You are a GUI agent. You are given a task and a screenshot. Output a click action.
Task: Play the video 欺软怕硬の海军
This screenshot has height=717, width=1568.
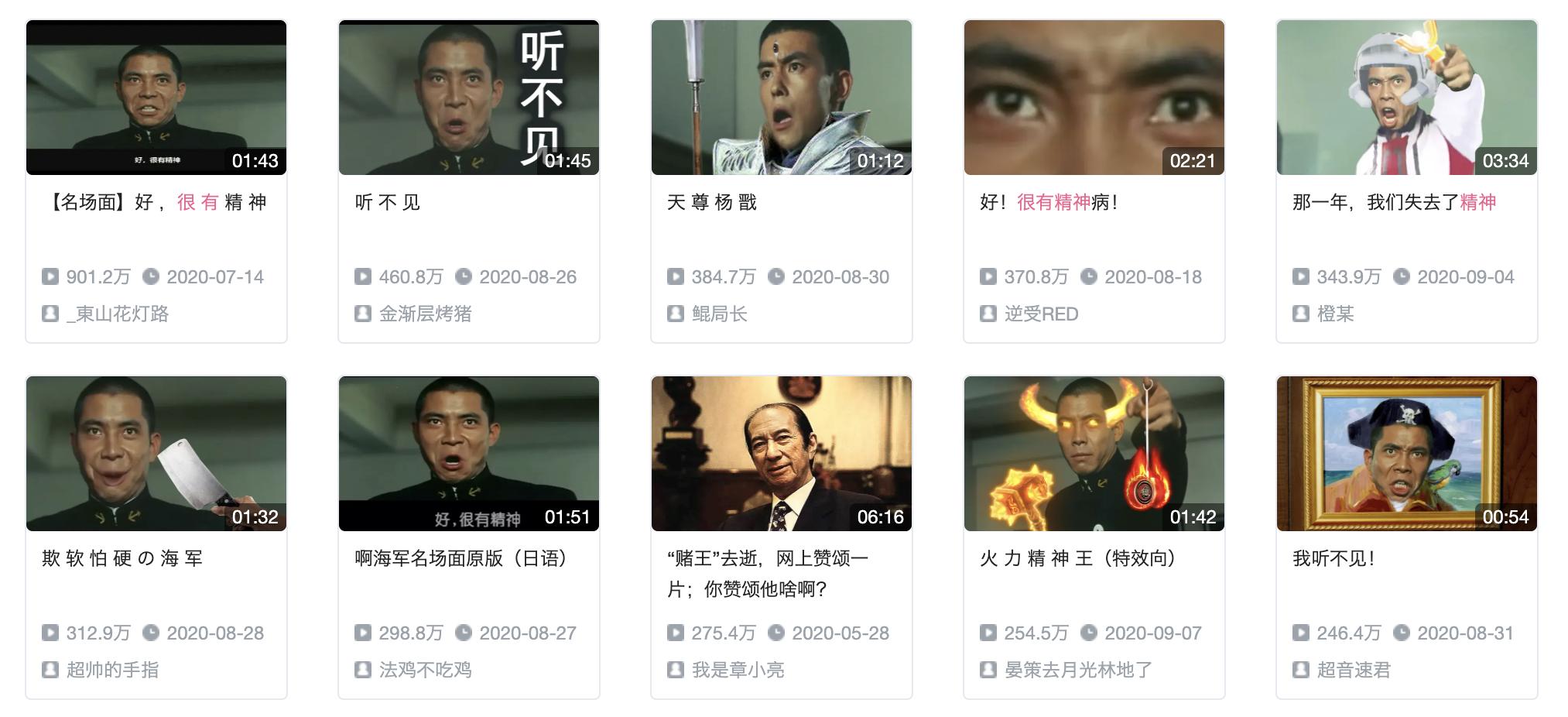point(122,558)
